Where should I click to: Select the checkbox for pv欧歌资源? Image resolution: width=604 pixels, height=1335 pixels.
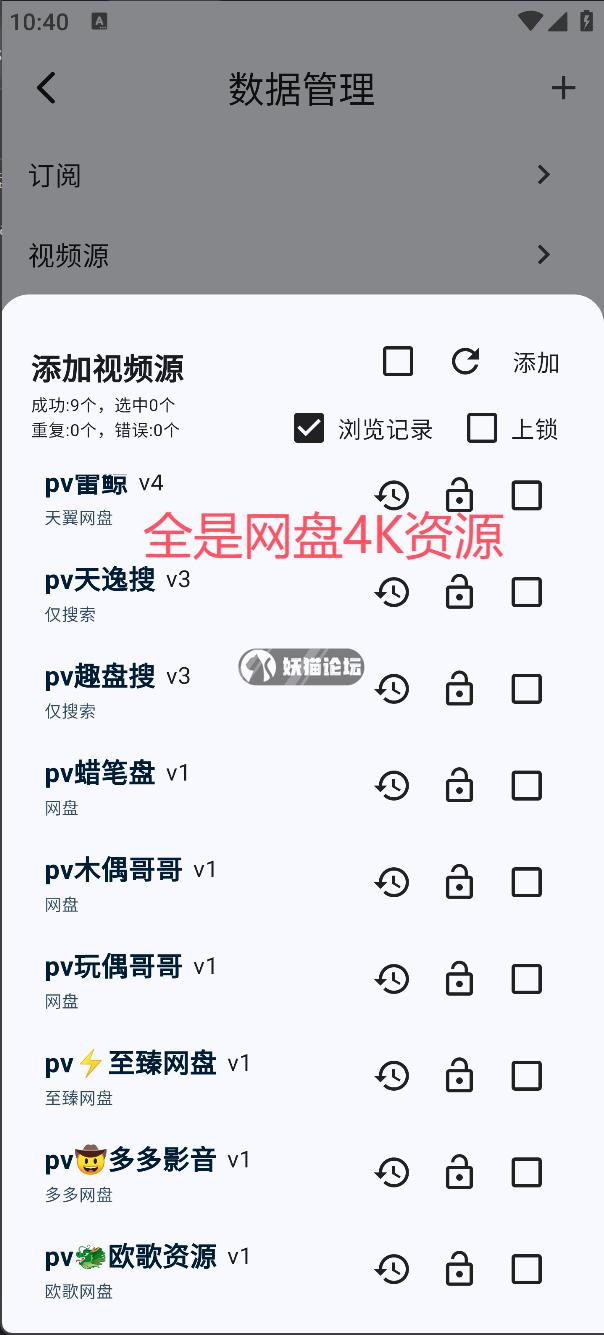(x=526, y=1269)
